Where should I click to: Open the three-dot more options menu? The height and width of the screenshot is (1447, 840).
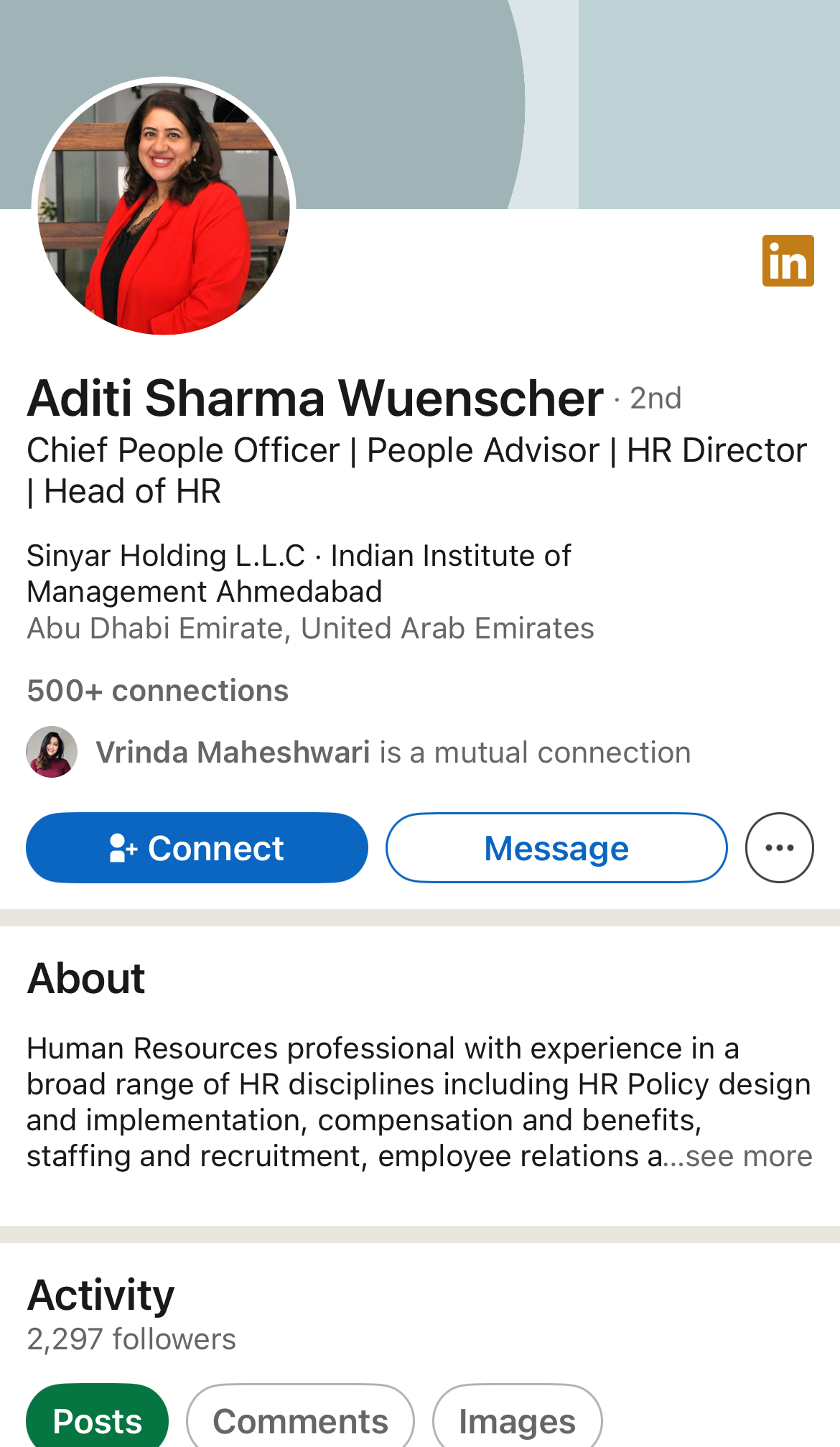(779, 847)
